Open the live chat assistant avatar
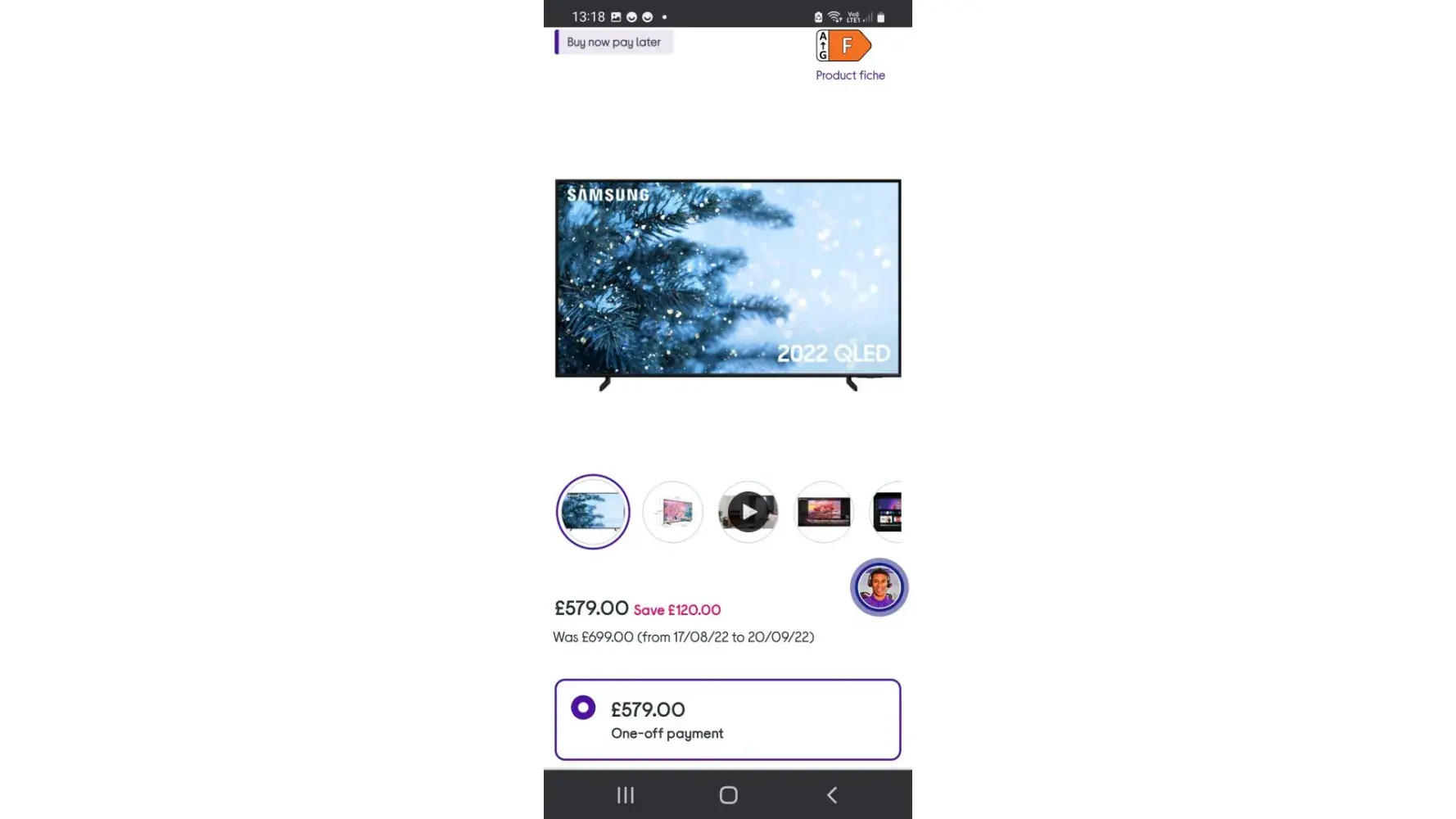This screenshot has width=1456, height=819. click(879, 587)
